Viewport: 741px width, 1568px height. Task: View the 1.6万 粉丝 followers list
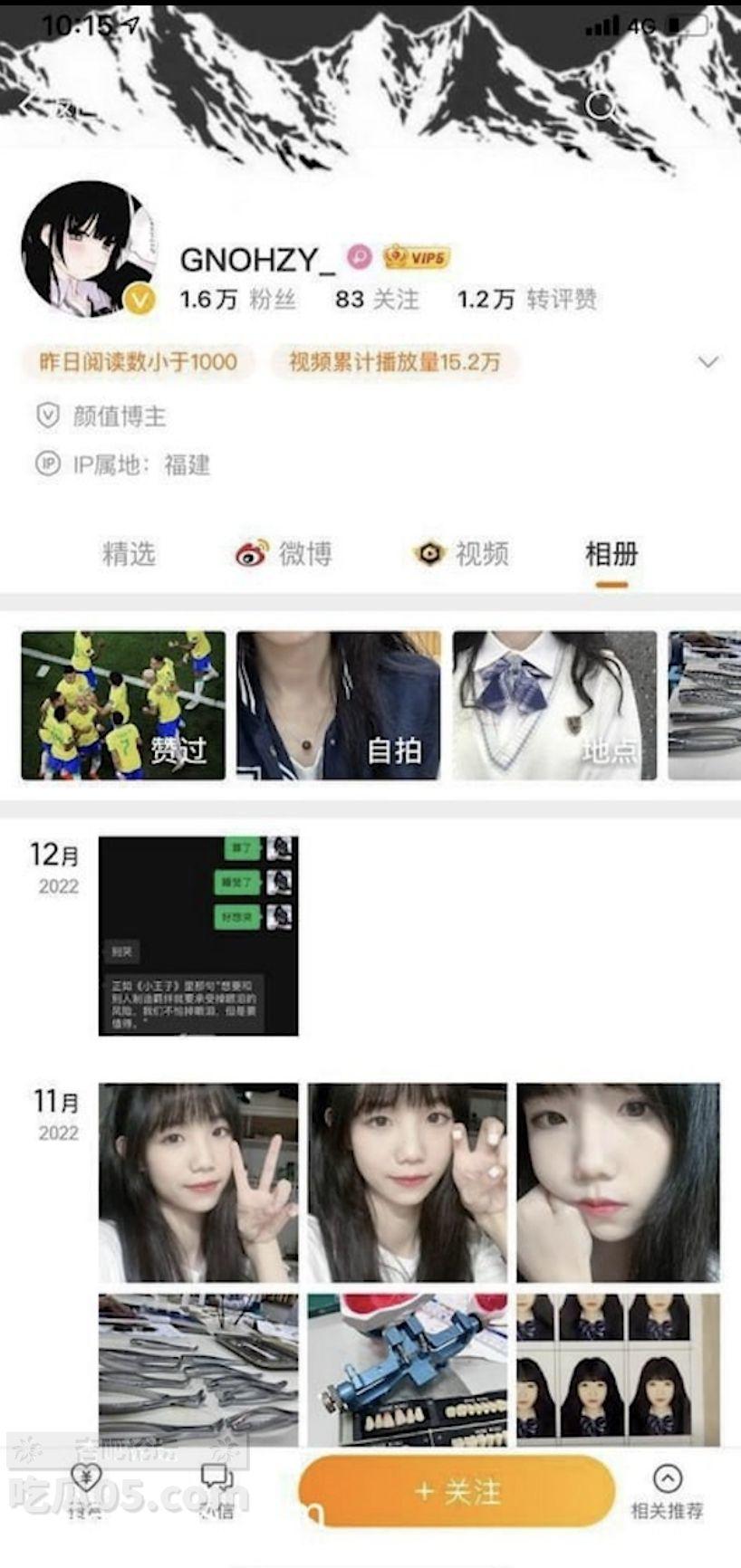point(237,300)
